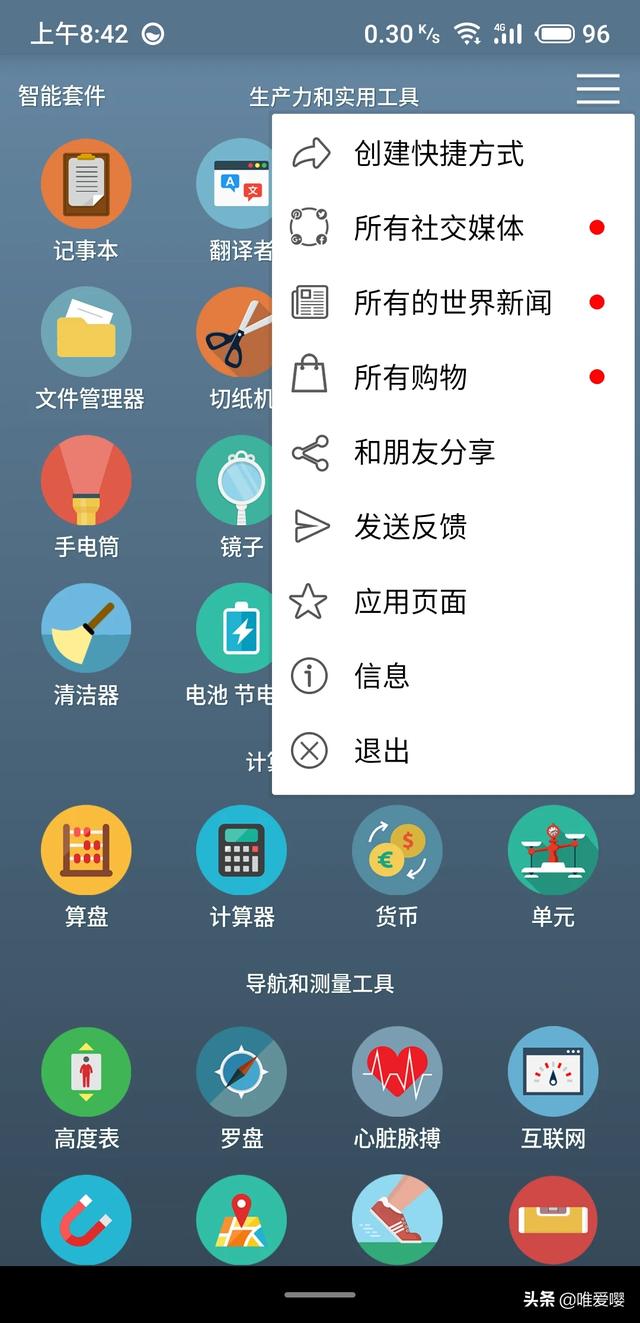This screenshot has height=1323, width=640.
Task: Open the 单元 unit converter
Action: pos(553,866)
